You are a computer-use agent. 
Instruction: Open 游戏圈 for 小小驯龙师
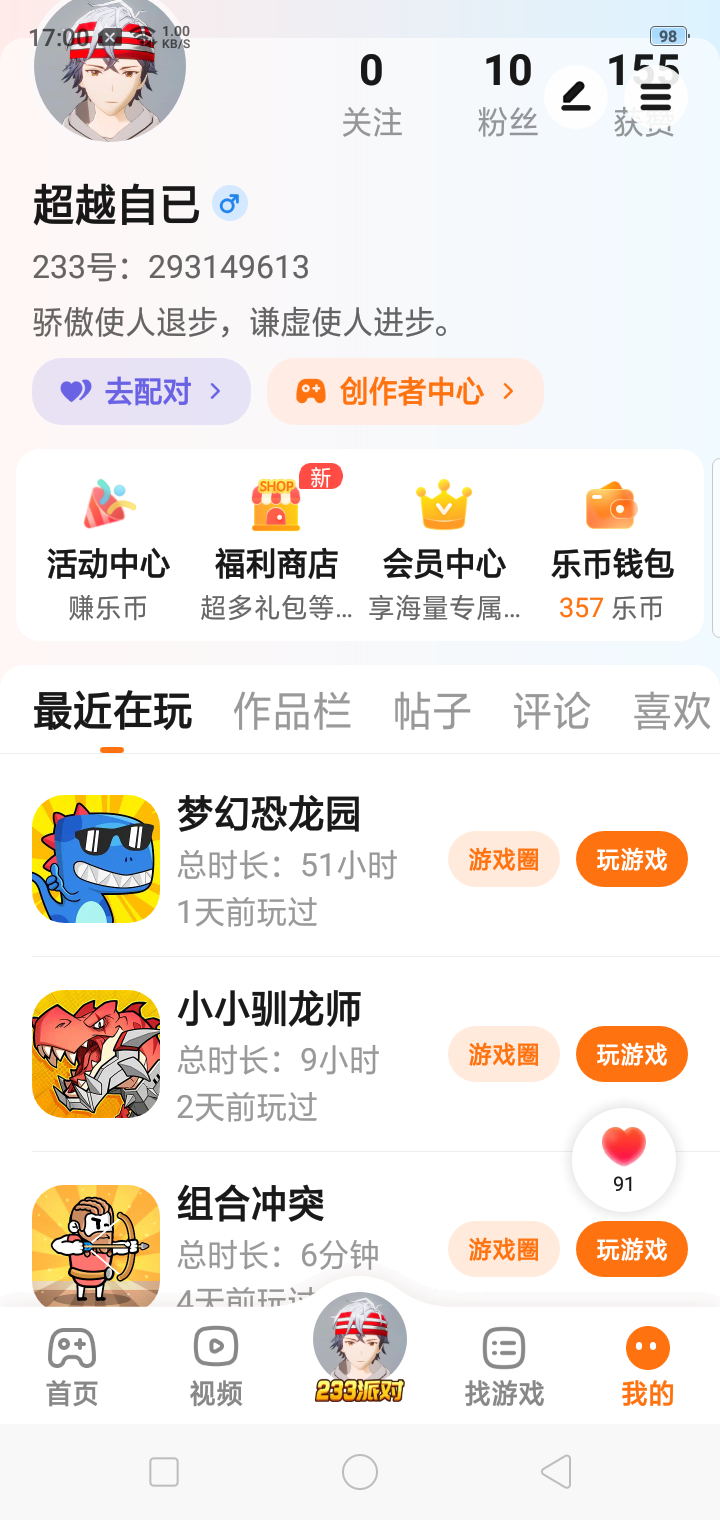[x=503, y=1054]
